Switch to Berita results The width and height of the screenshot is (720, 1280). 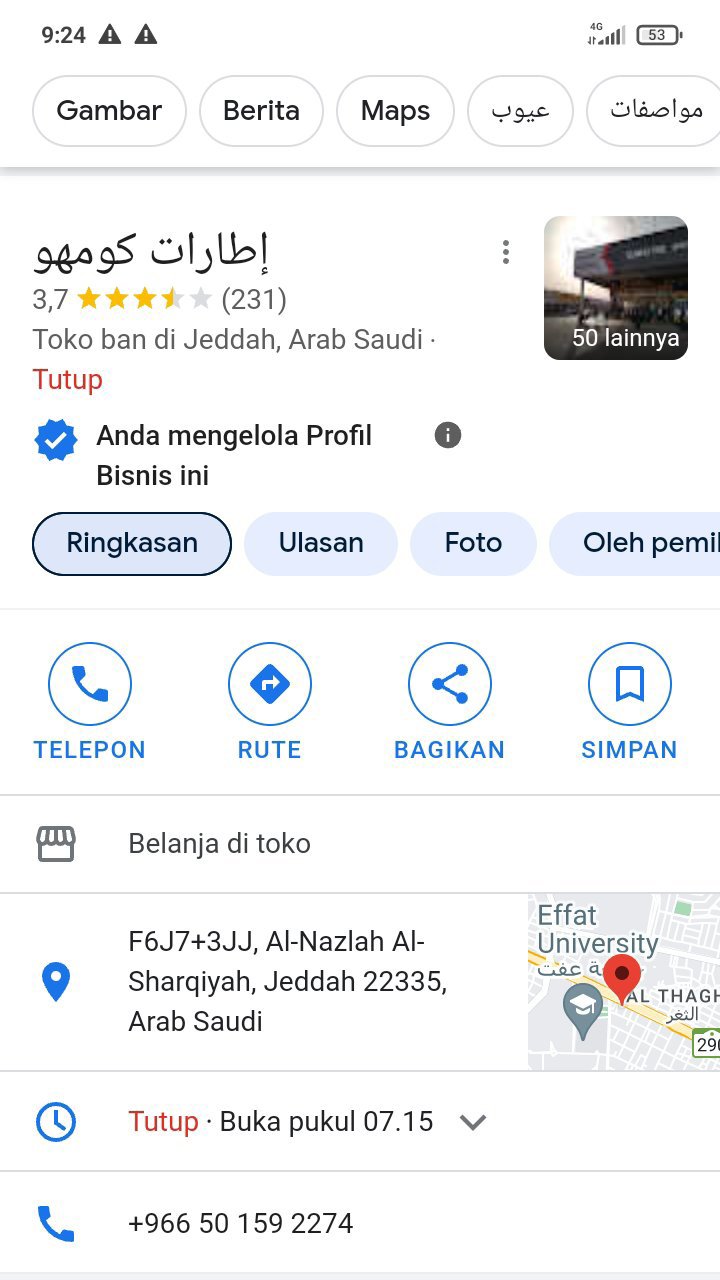[x=262, y=111]
